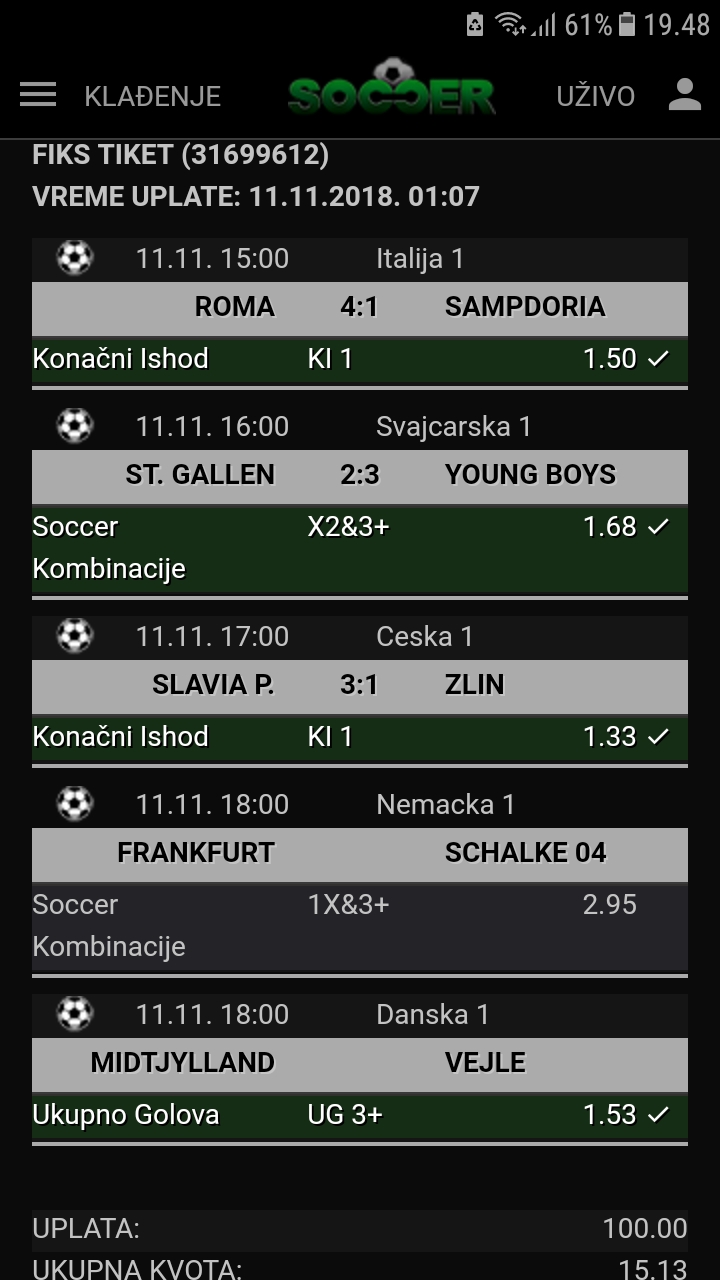Viewport: 720px width, 1280px height.
Task: Open the hamburger menu
Action: pos(38,95)
